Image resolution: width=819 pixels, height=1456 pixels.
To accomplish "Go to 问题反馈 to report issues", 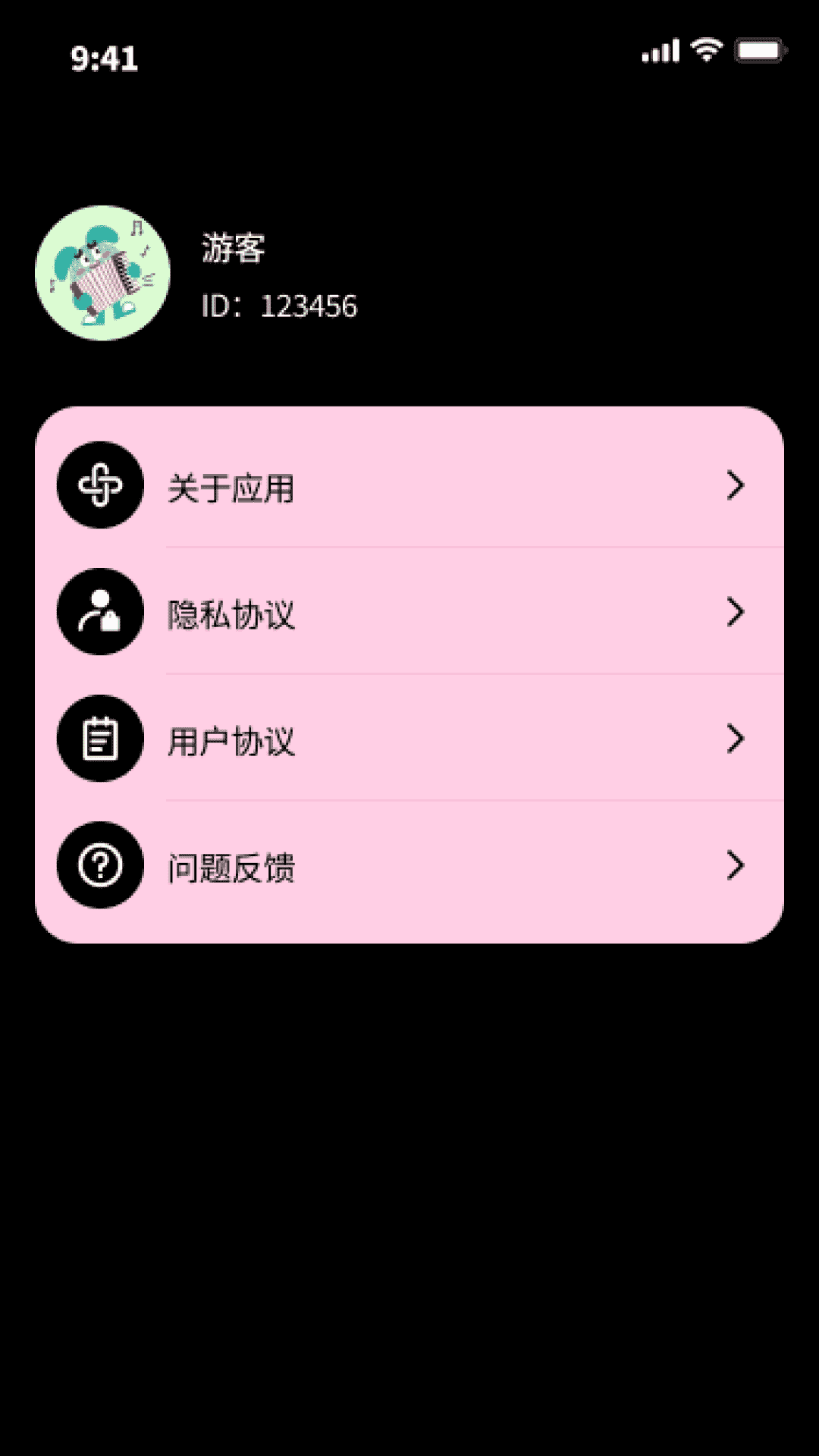I will point(231,867).
